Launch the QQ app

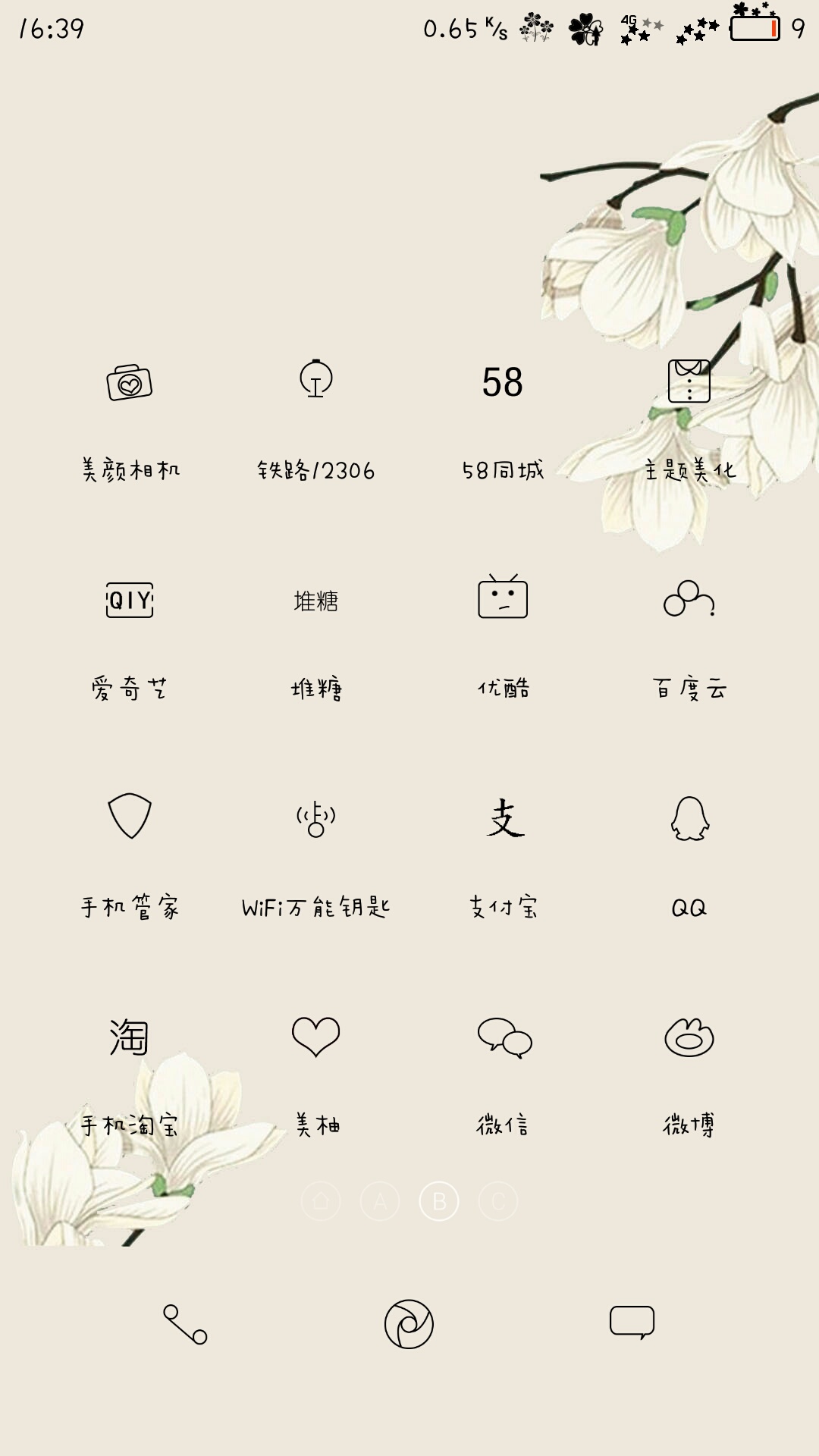click(x=689, y=818)
